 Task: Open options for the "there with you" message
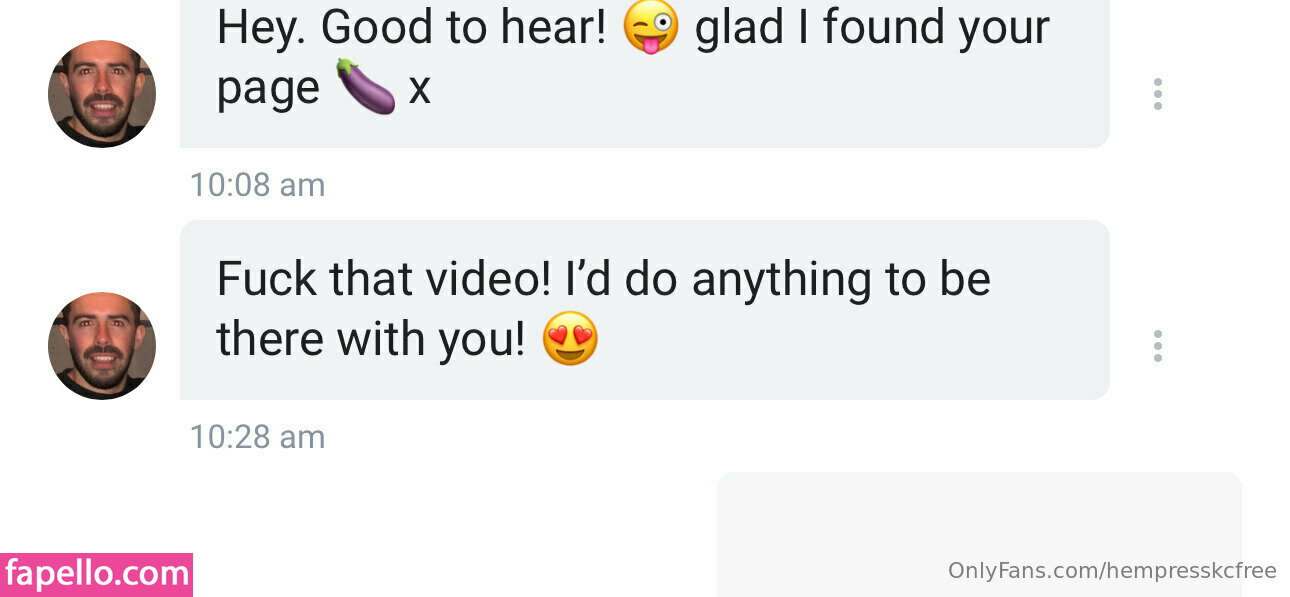click(x=1157, y=346)
